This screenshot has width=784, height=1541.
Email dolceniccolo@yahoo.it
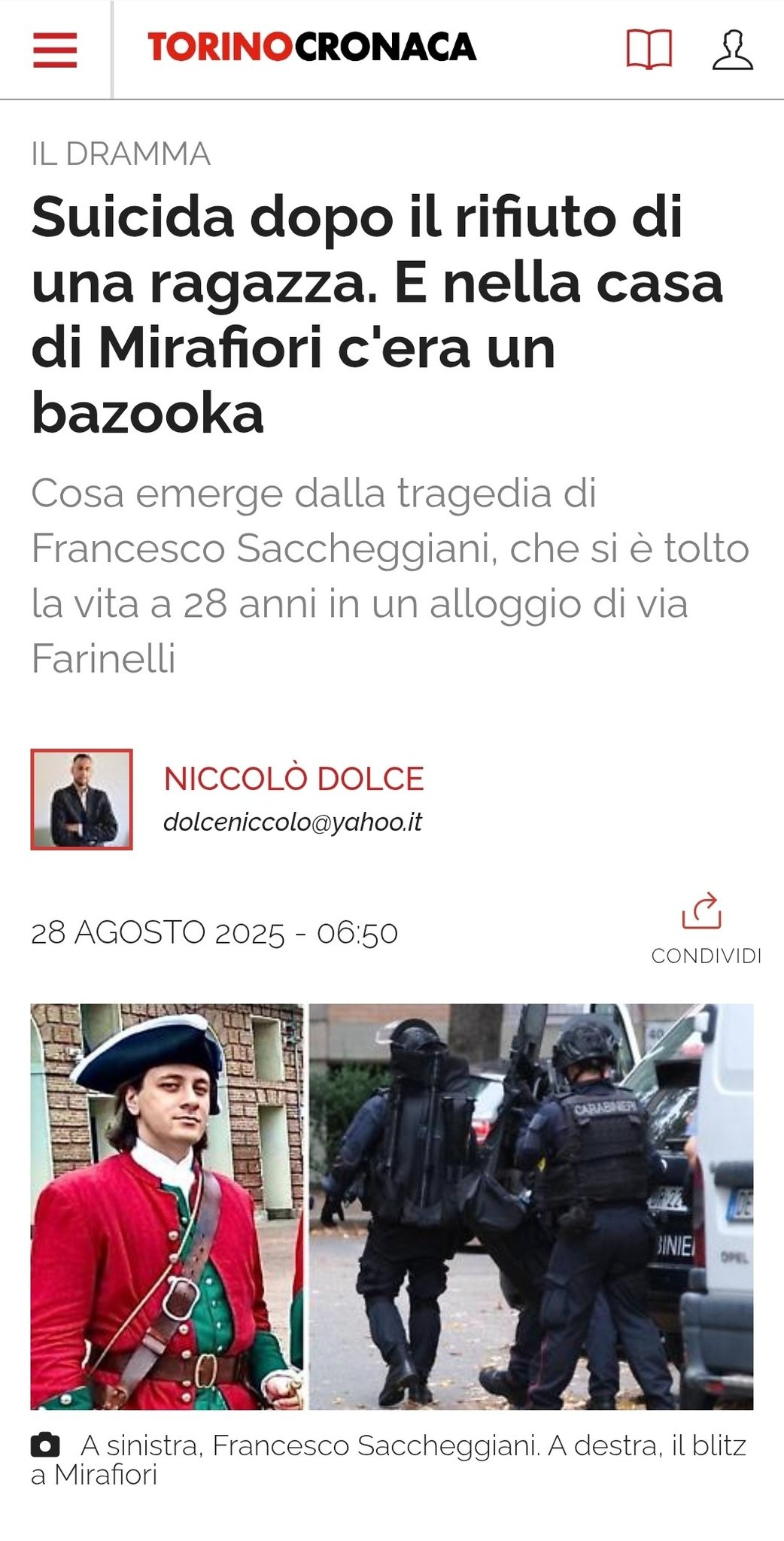pyautogui.click(x=293, y=822)
